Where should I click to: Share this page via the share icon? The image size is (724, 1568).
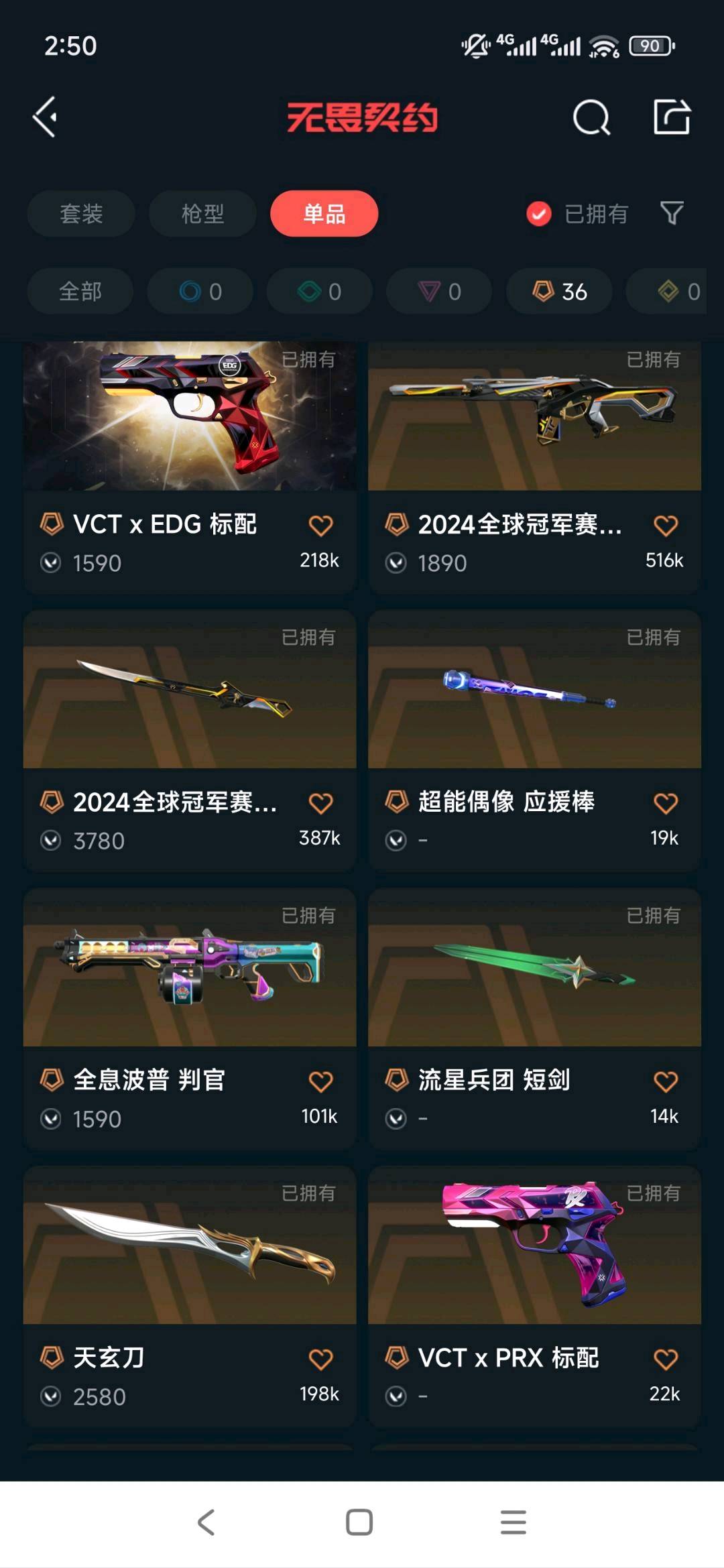pyautogui.click(x=672, y=117)
